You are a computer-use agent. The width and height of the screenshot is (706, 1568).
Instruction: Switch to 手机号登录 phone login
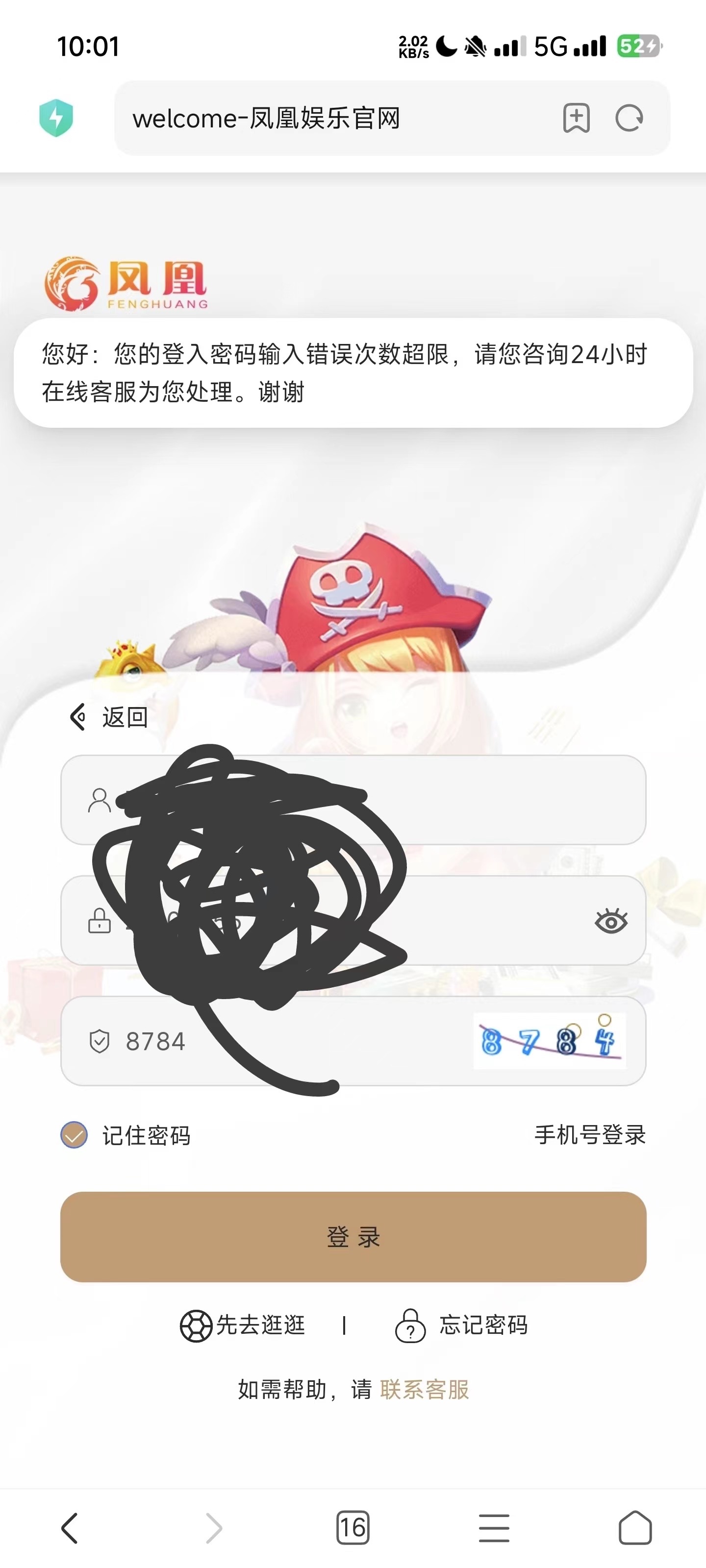(x=590, y=1135)
